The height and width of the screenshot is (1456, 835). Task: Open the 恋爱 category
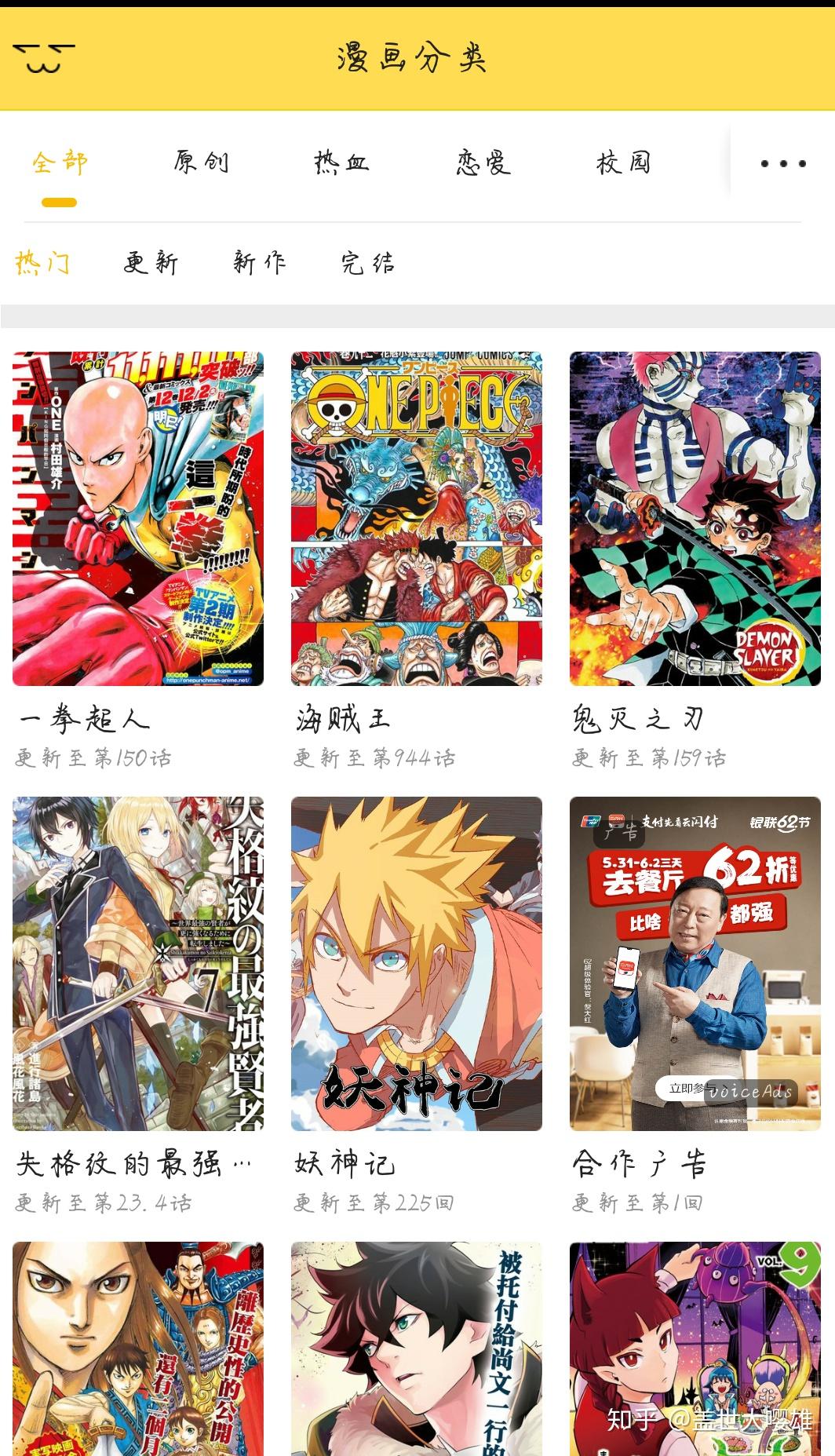(483, 163)
